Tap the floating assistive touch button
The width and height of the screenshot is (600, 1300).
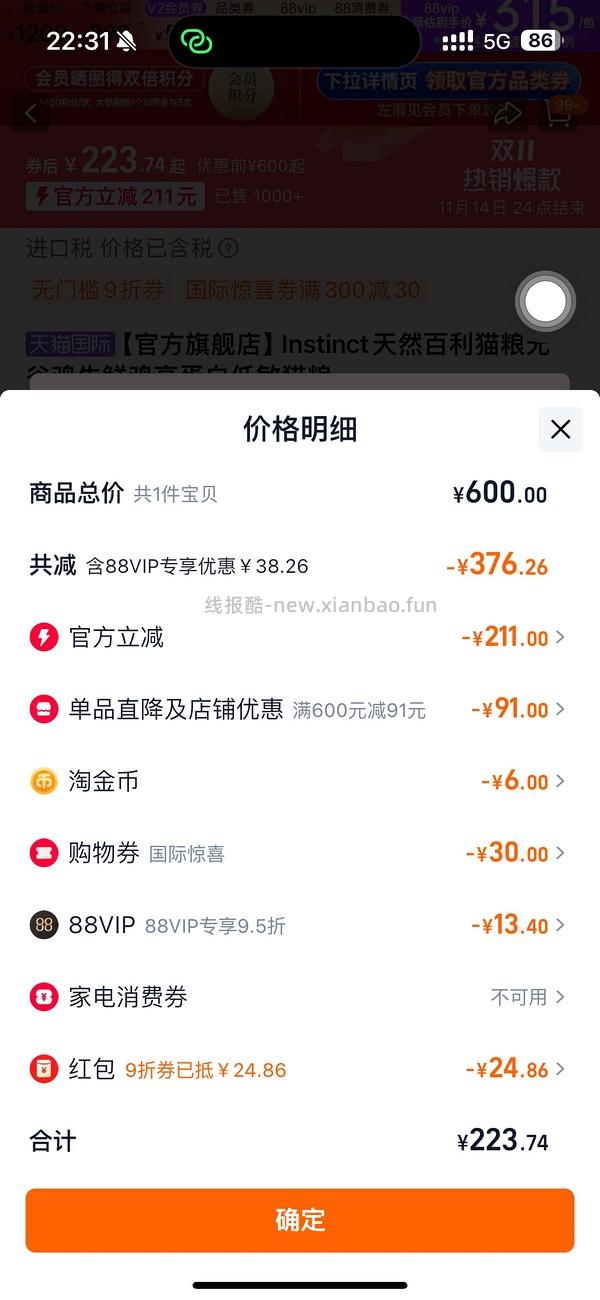coord(546,301)
